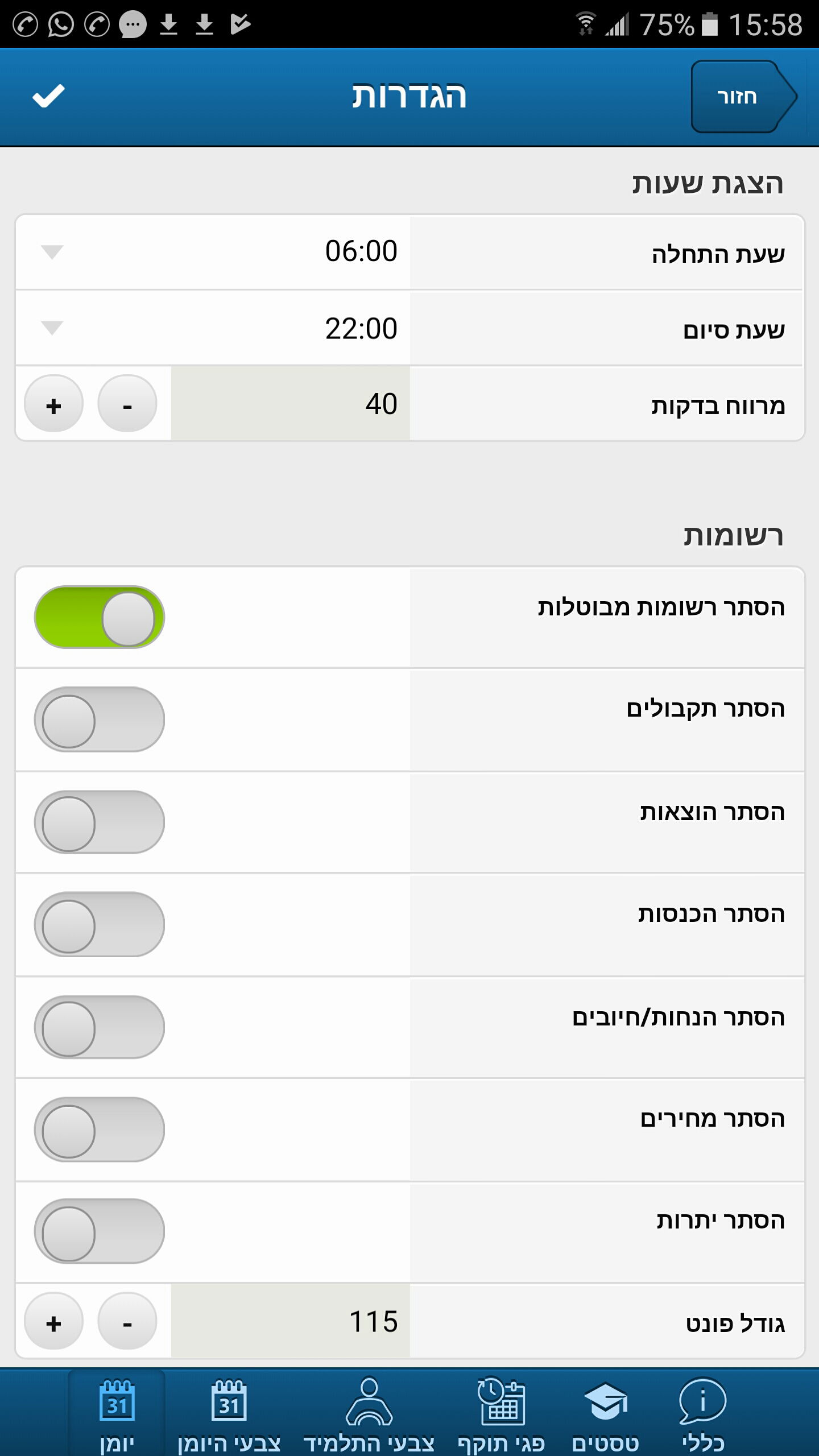Select the צבעי התלמיד tab
The image size is (819, 1456).
369,1414
